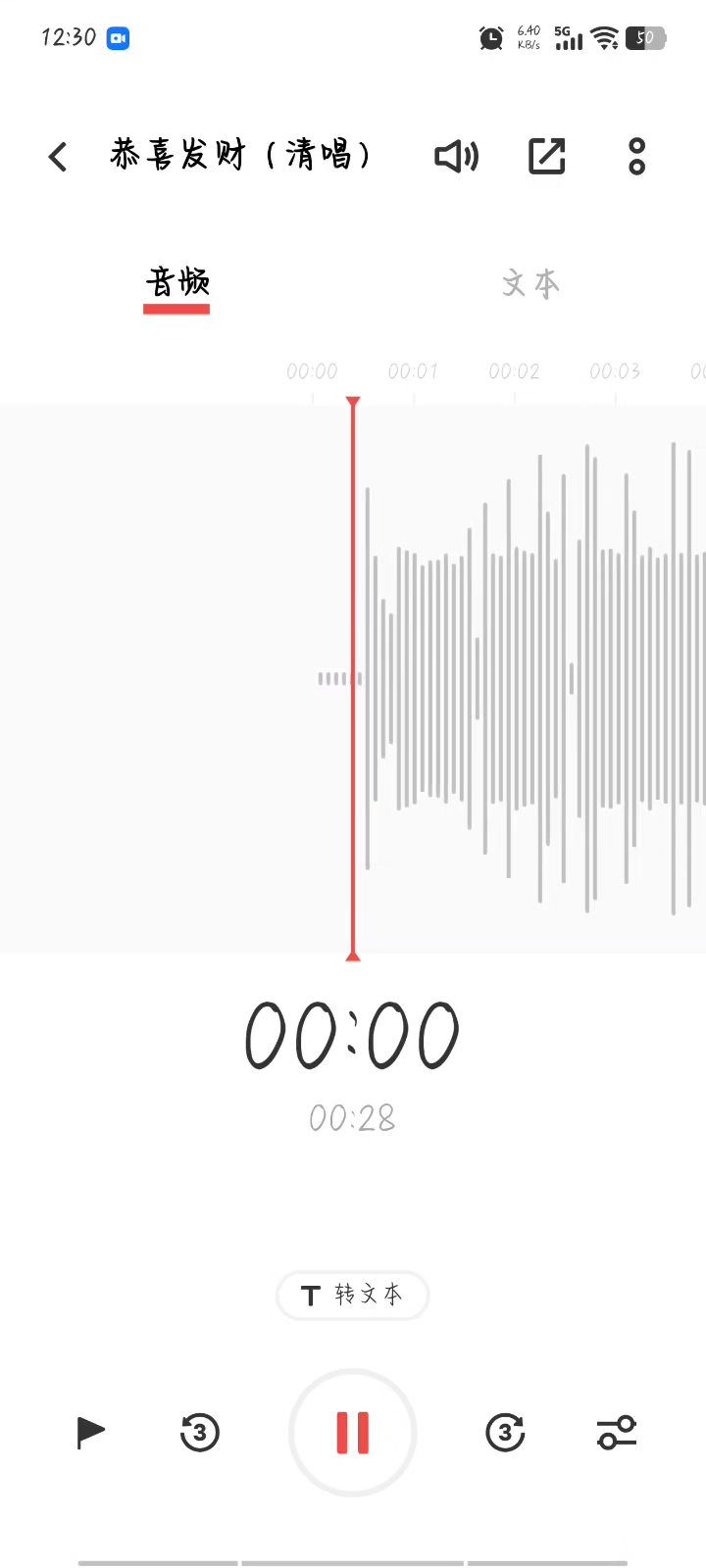Skip forward 3 seconds
This screenshot has height=1568, width=706.
506,1433
